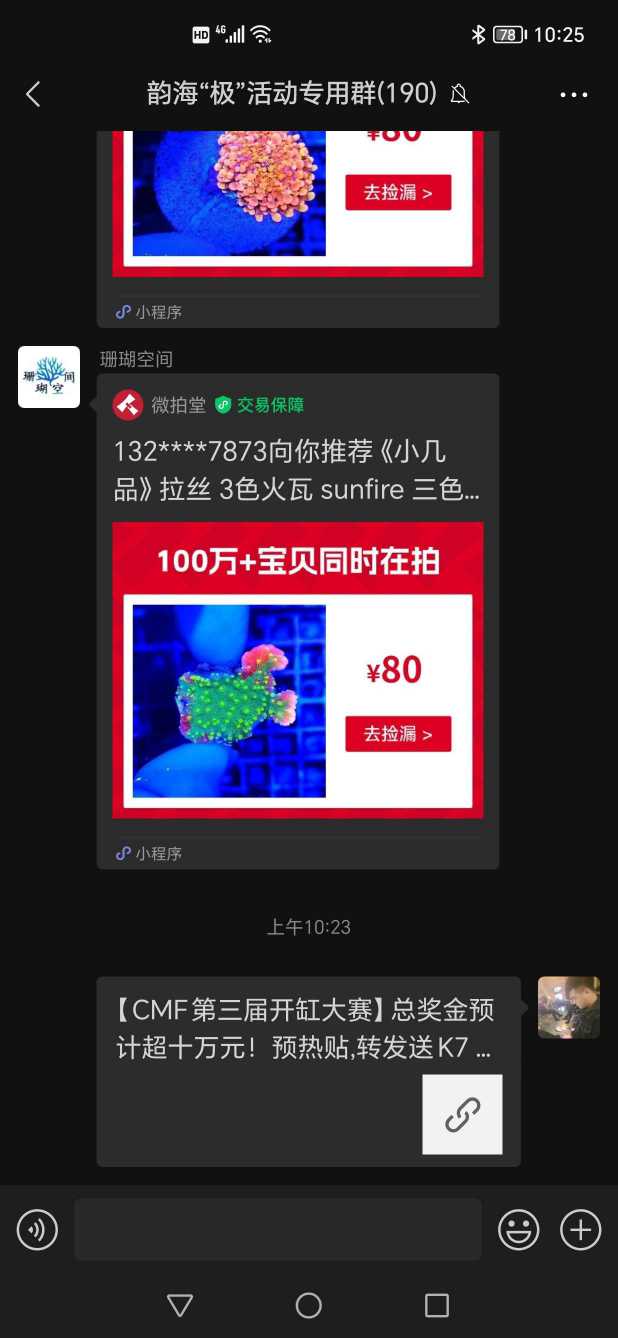Open the sunfire coral mini-program card

298,620
